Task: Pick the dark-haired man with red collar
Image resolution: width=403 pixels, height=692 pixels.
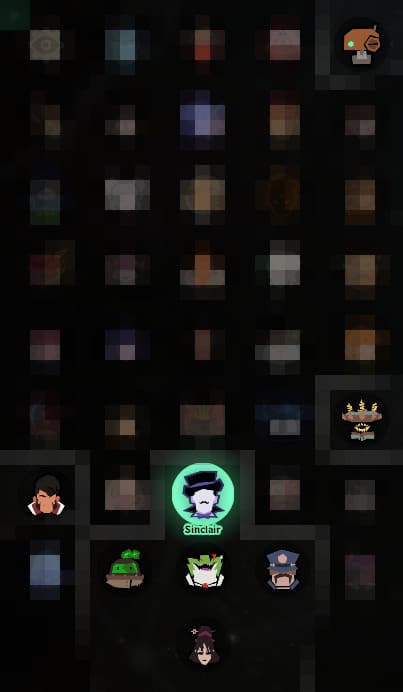Action: coord(46,494)
